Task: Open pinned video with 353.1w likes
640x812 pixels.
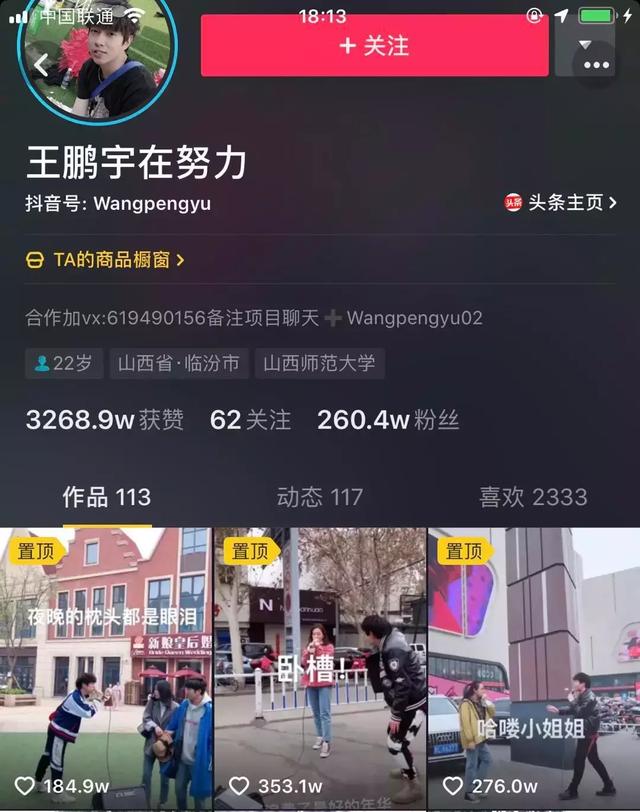Action: tap(320, 670)
